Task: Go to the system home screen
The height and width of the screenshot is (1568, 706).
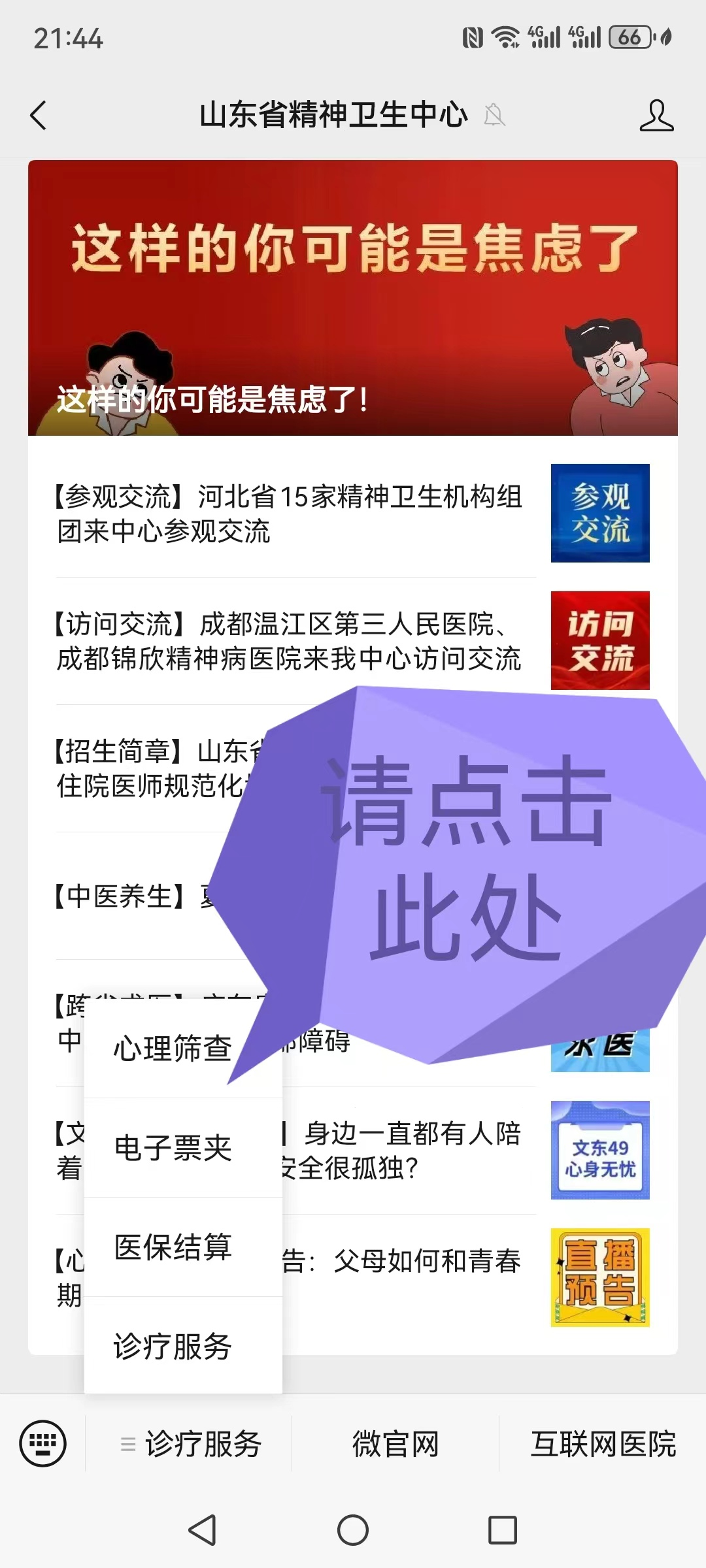Action: [353, 1530]
